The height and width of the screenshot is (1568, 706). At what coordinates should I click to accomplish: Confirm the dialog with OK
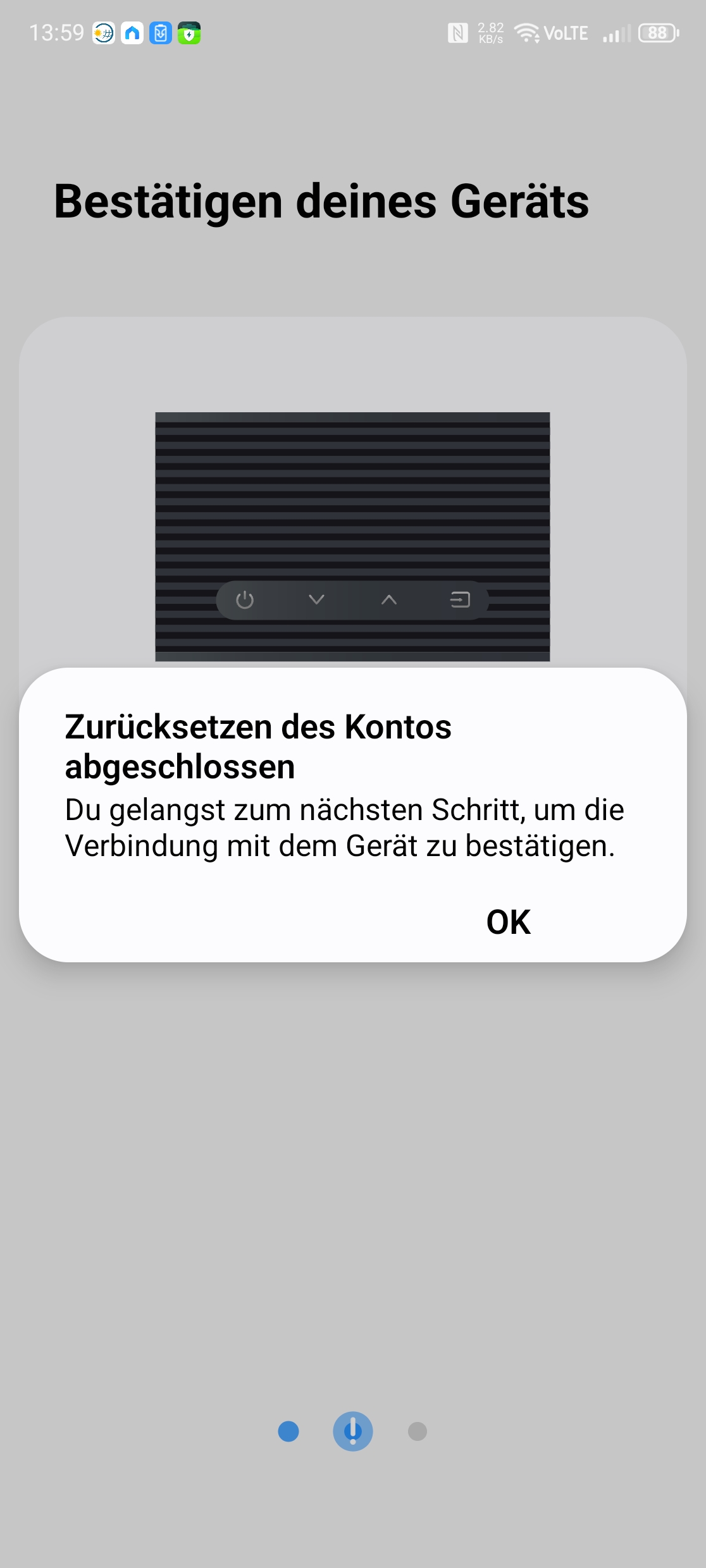coord(508,922)
